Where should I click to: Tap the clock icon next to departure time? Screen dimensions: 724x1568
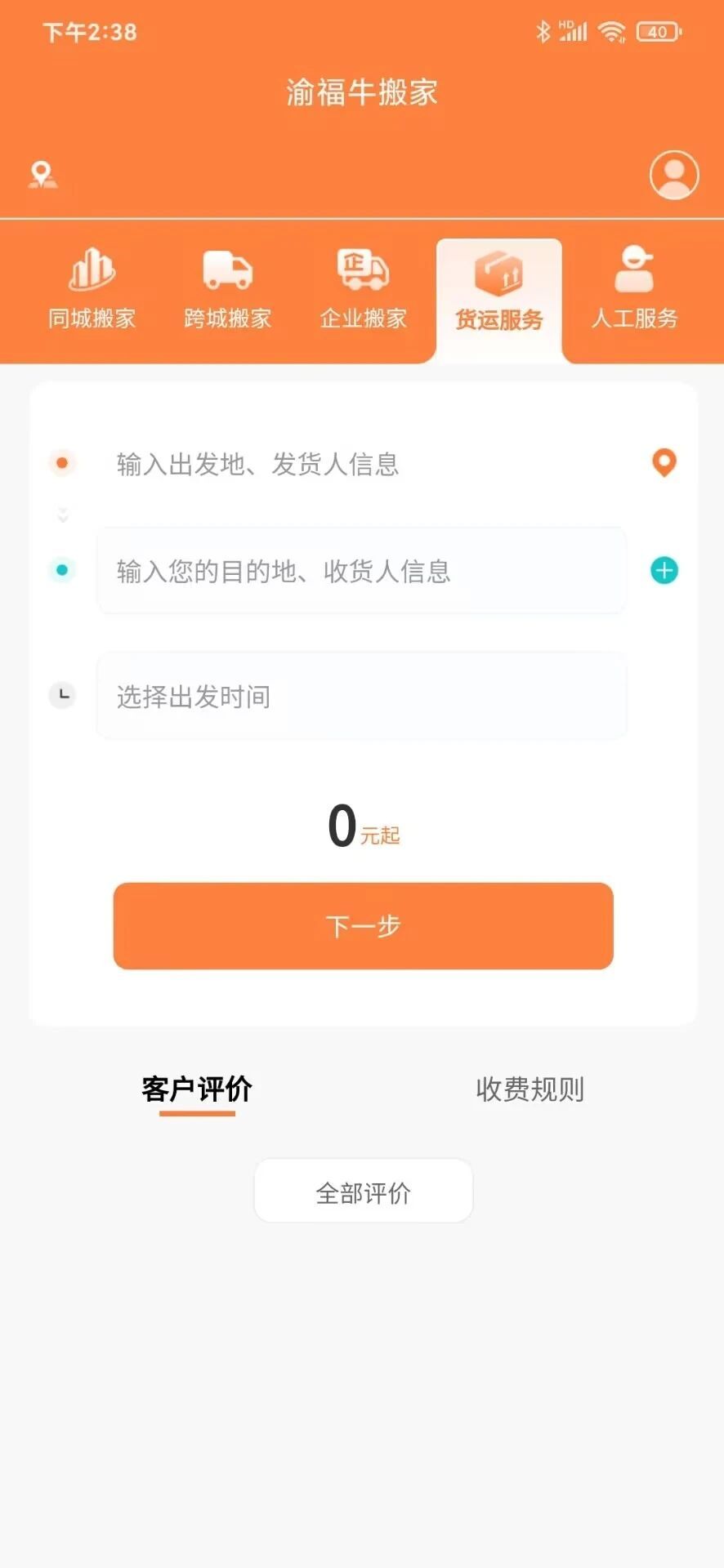pyautogui.click(x=62, y=696)
